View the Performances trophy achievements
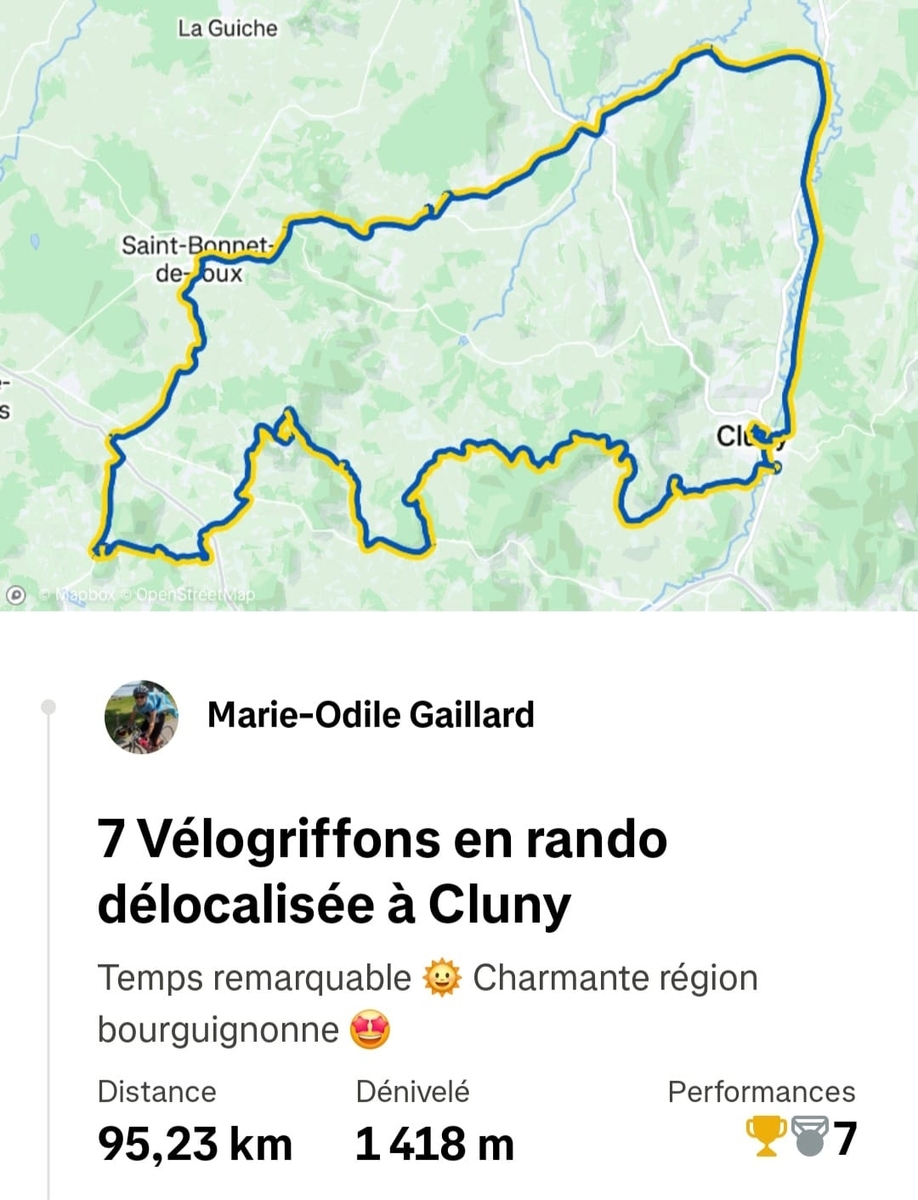This screenshot has height=1200, width=918. tap(800, 1139)
